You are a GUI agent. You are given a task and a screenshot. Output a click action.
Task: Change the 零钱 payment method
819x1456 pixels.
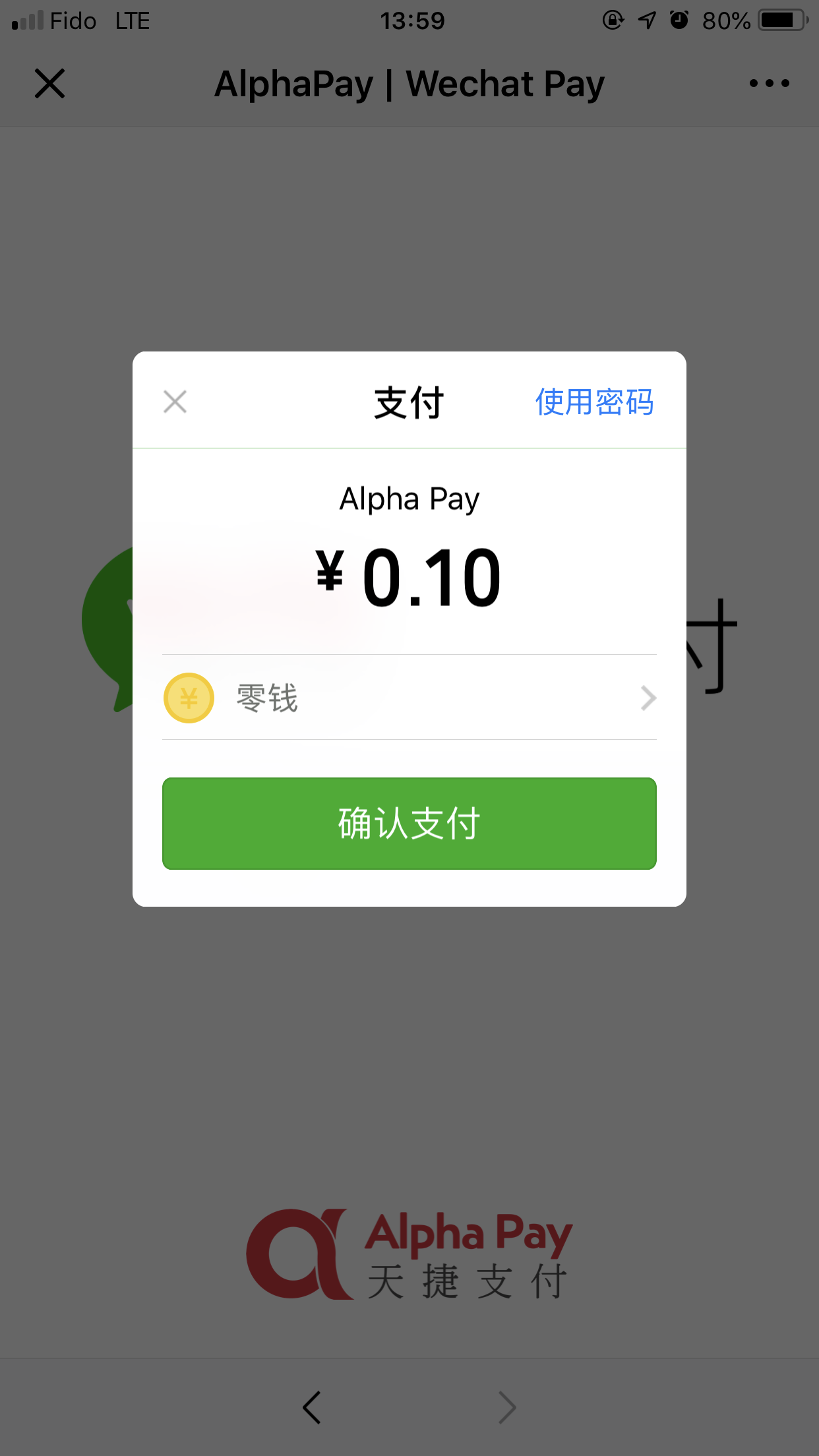tap(409, 698)
